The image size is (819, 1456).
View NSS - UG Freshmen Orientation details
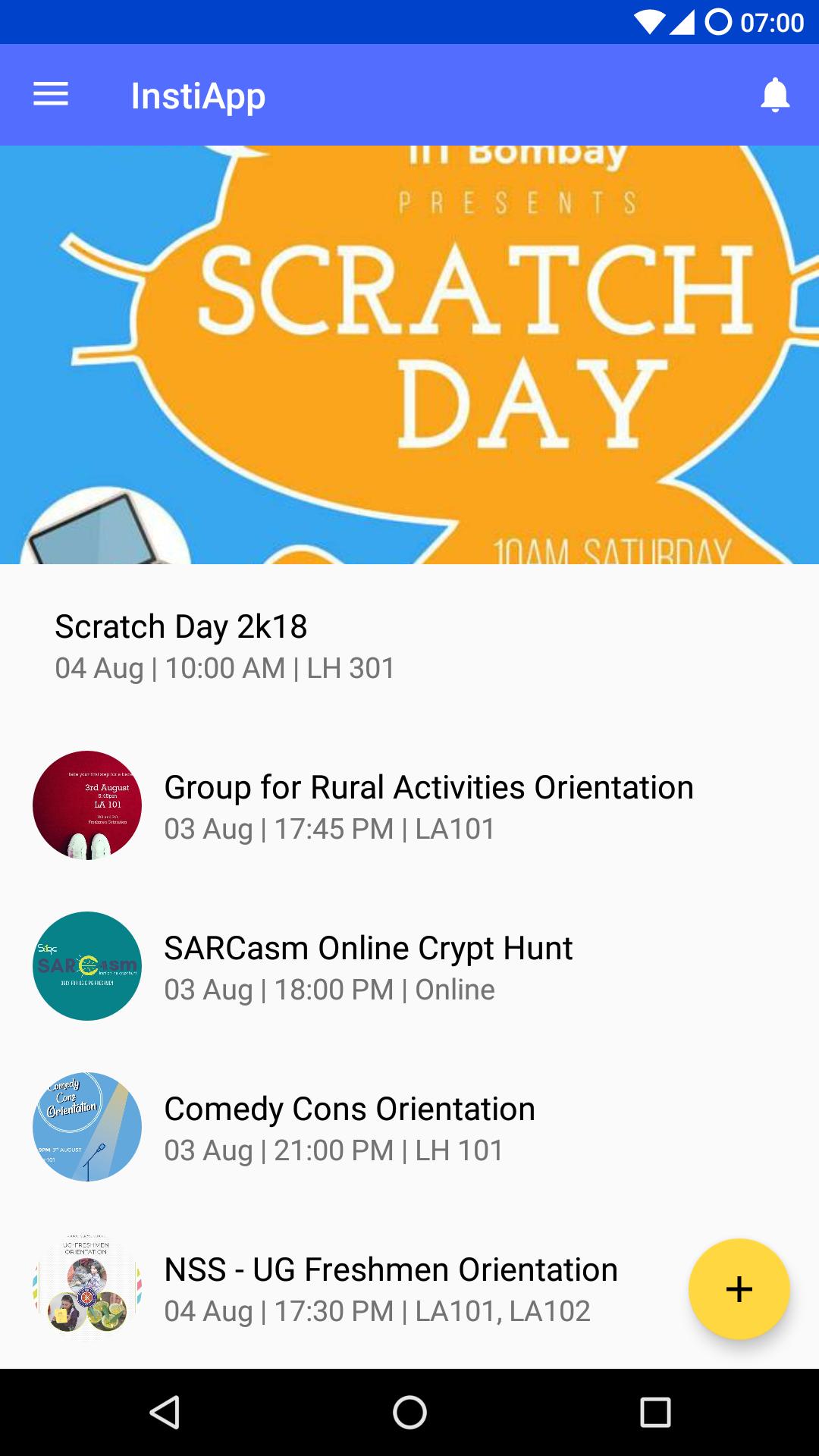(391, 1288)
